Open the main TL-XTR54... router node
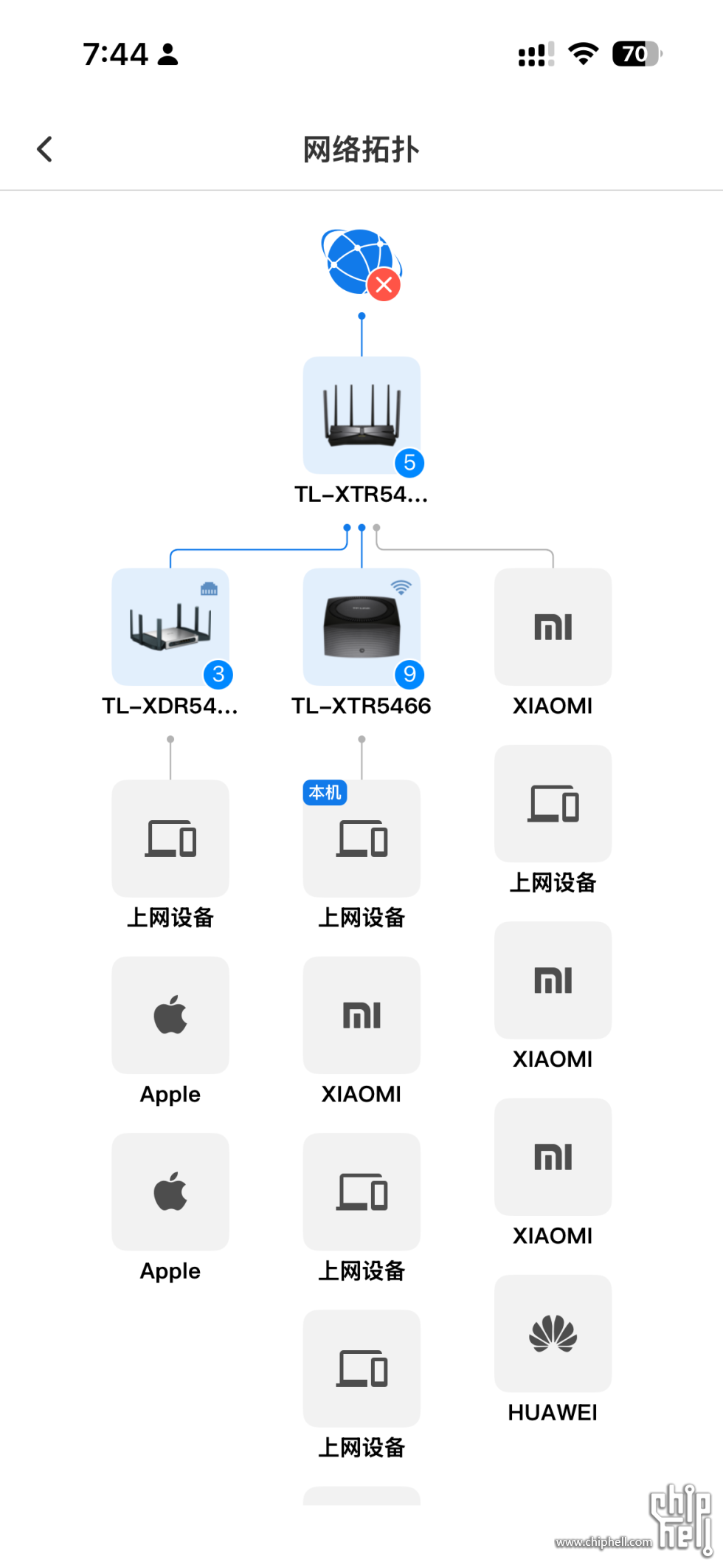 tap(361, 416)
